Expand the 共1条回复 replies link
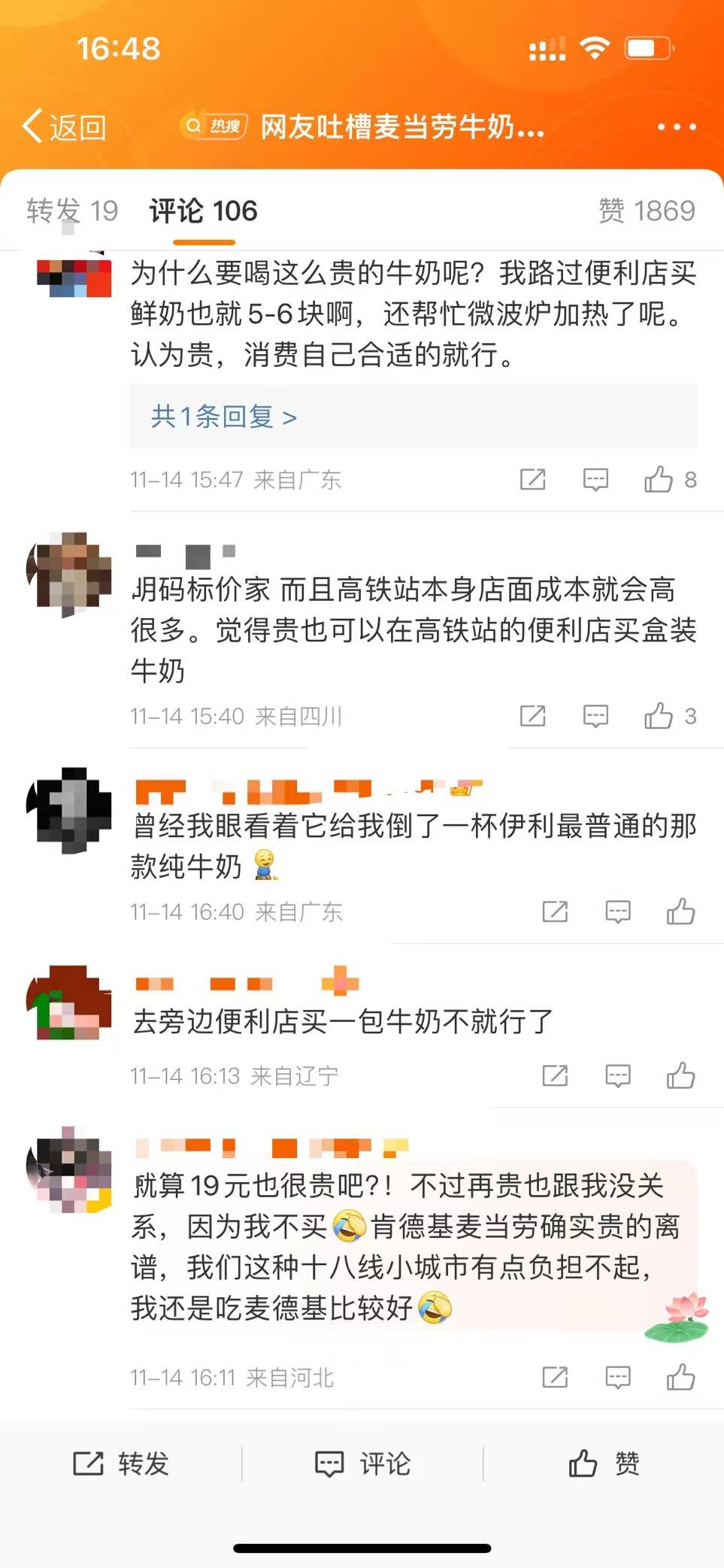Viewport: 724px width, 1568px height. (224, 416)
